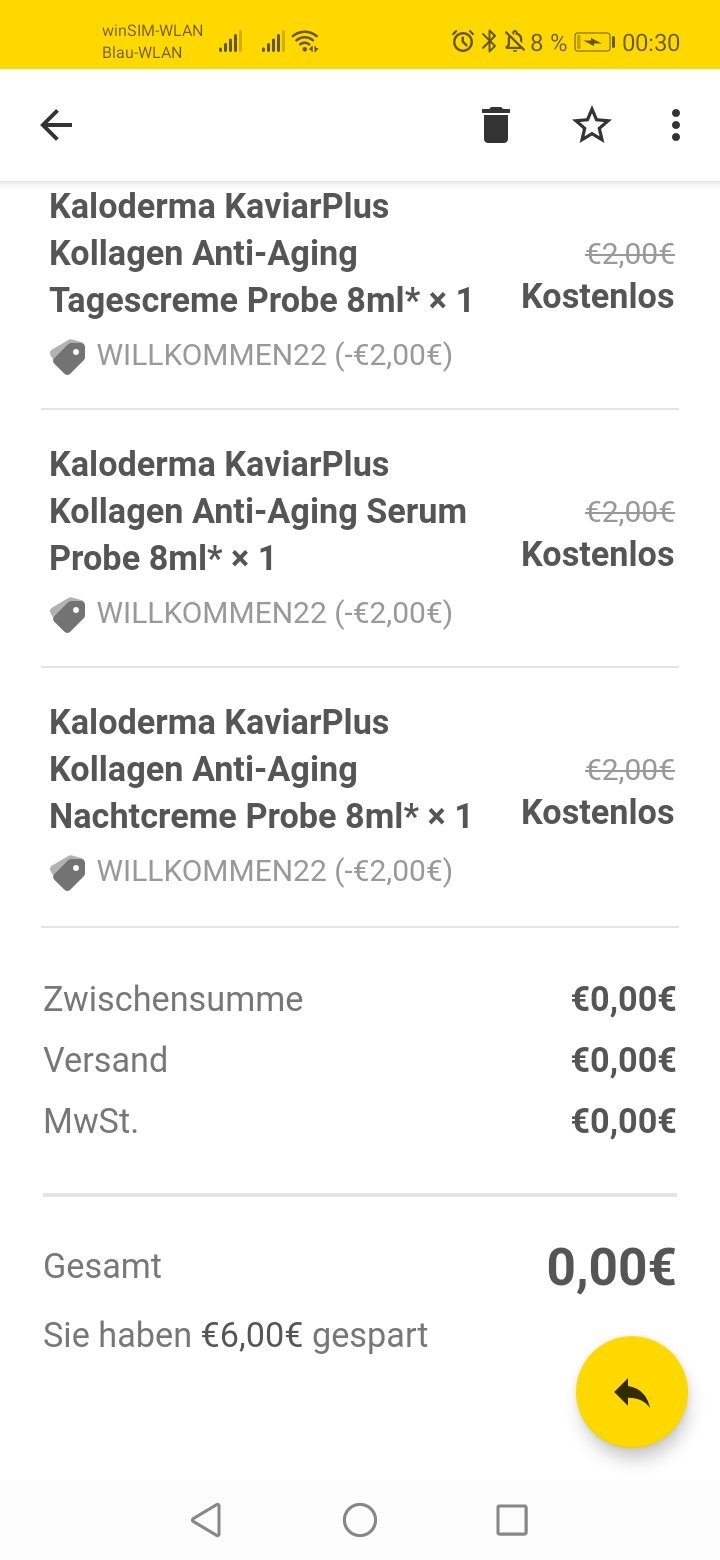Open the three-dot overflow menu
The image size is (720, 1560).
(x=676, y=125)
